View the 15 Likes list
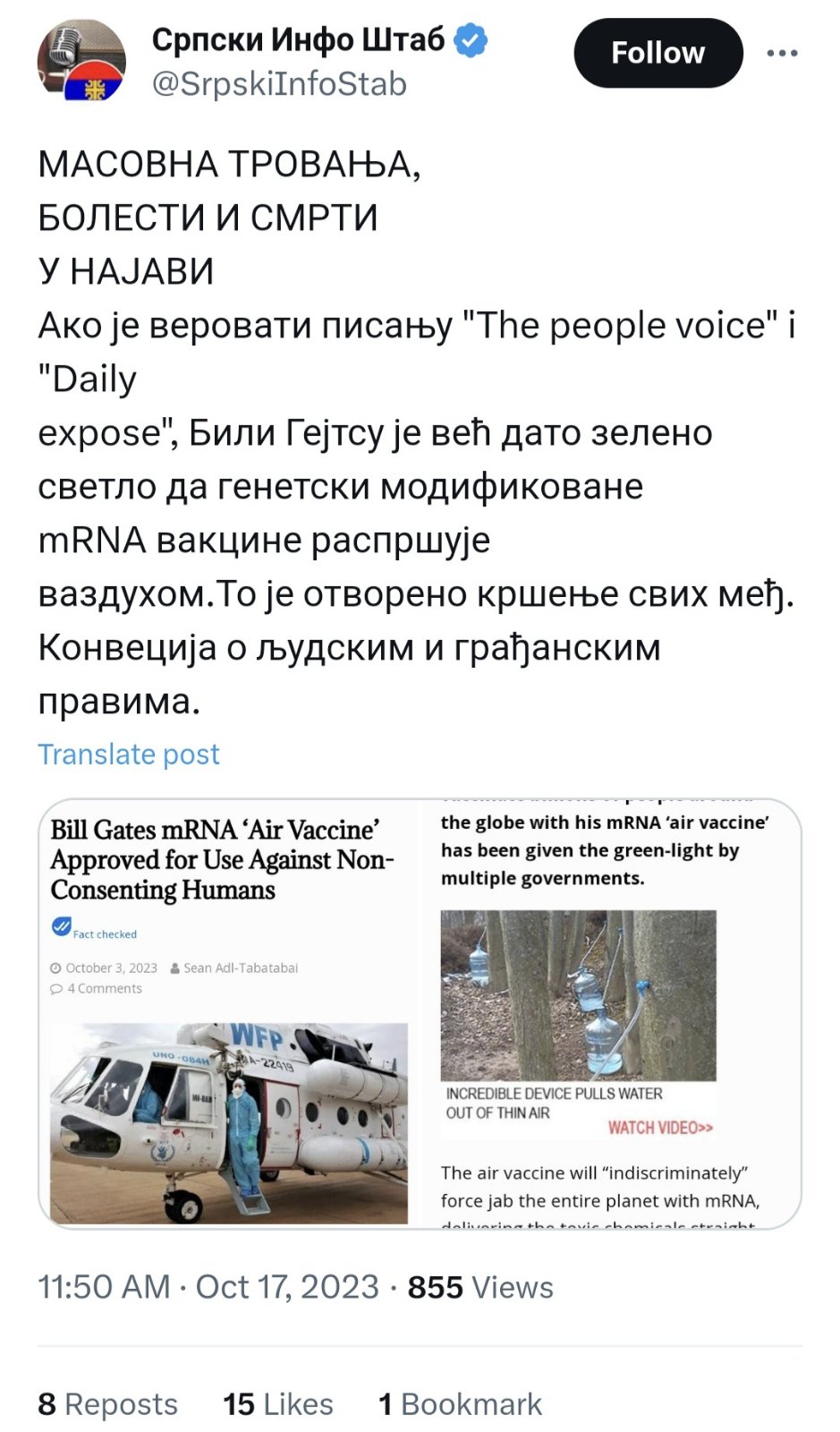The width and height of the screenshot is (840, 1432). 277,1404
